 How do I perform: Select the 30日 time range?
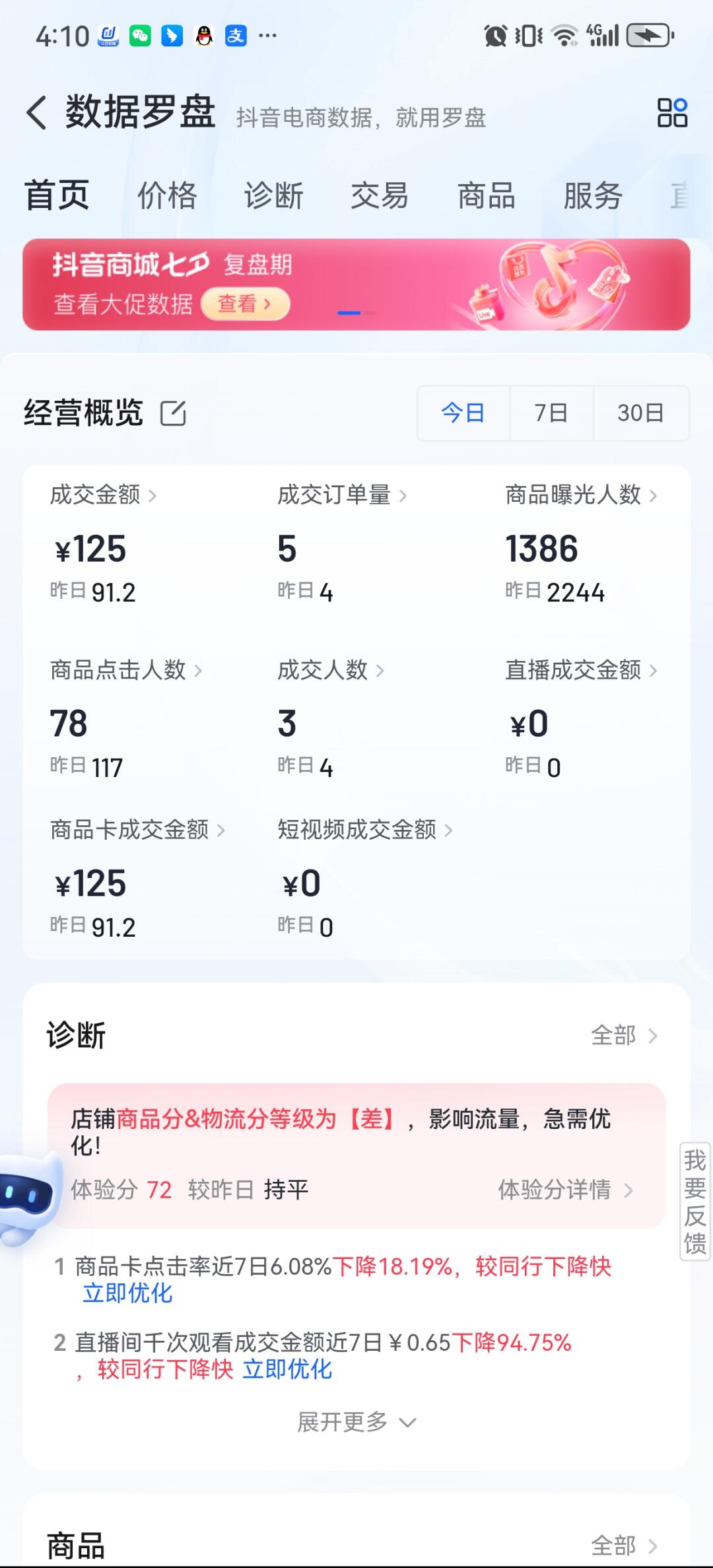point(640,413)
